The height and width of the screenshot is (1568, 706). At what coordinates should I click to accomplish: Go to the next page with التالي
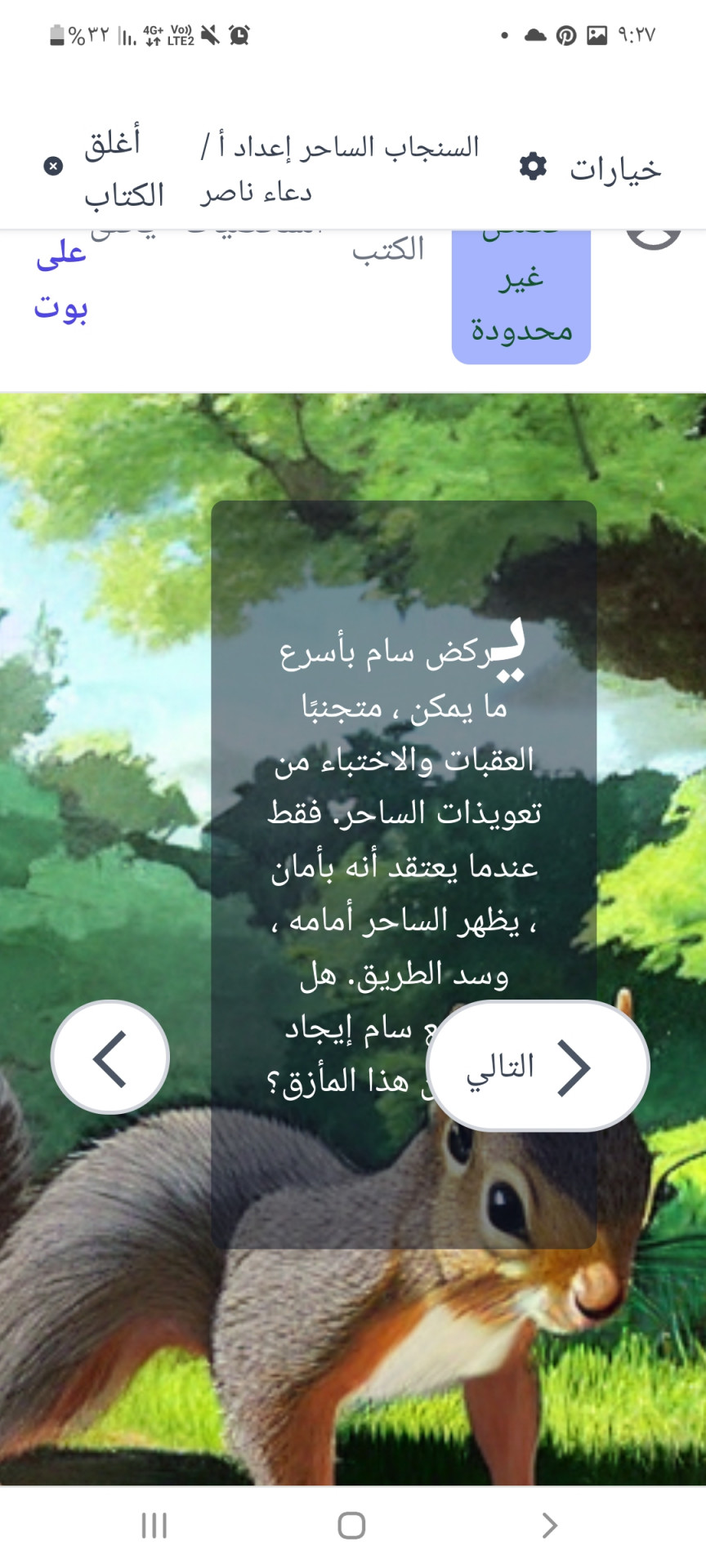pos(538,1066)
